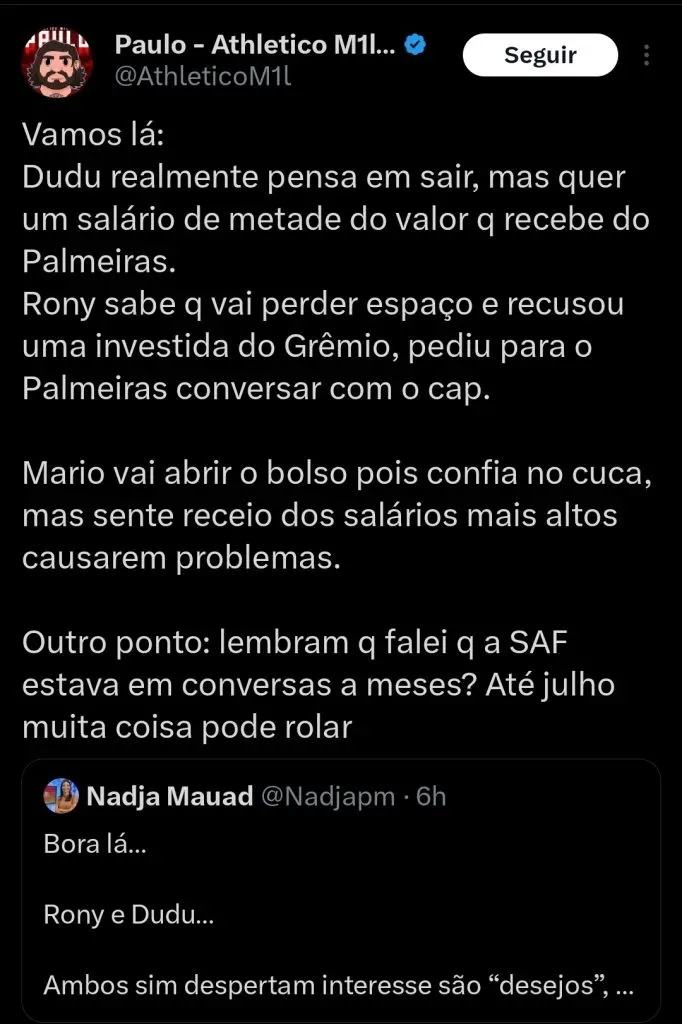
Task: Follow Paulo with the Seguir button
Action: pyautogui.click(x=540, y=55)
